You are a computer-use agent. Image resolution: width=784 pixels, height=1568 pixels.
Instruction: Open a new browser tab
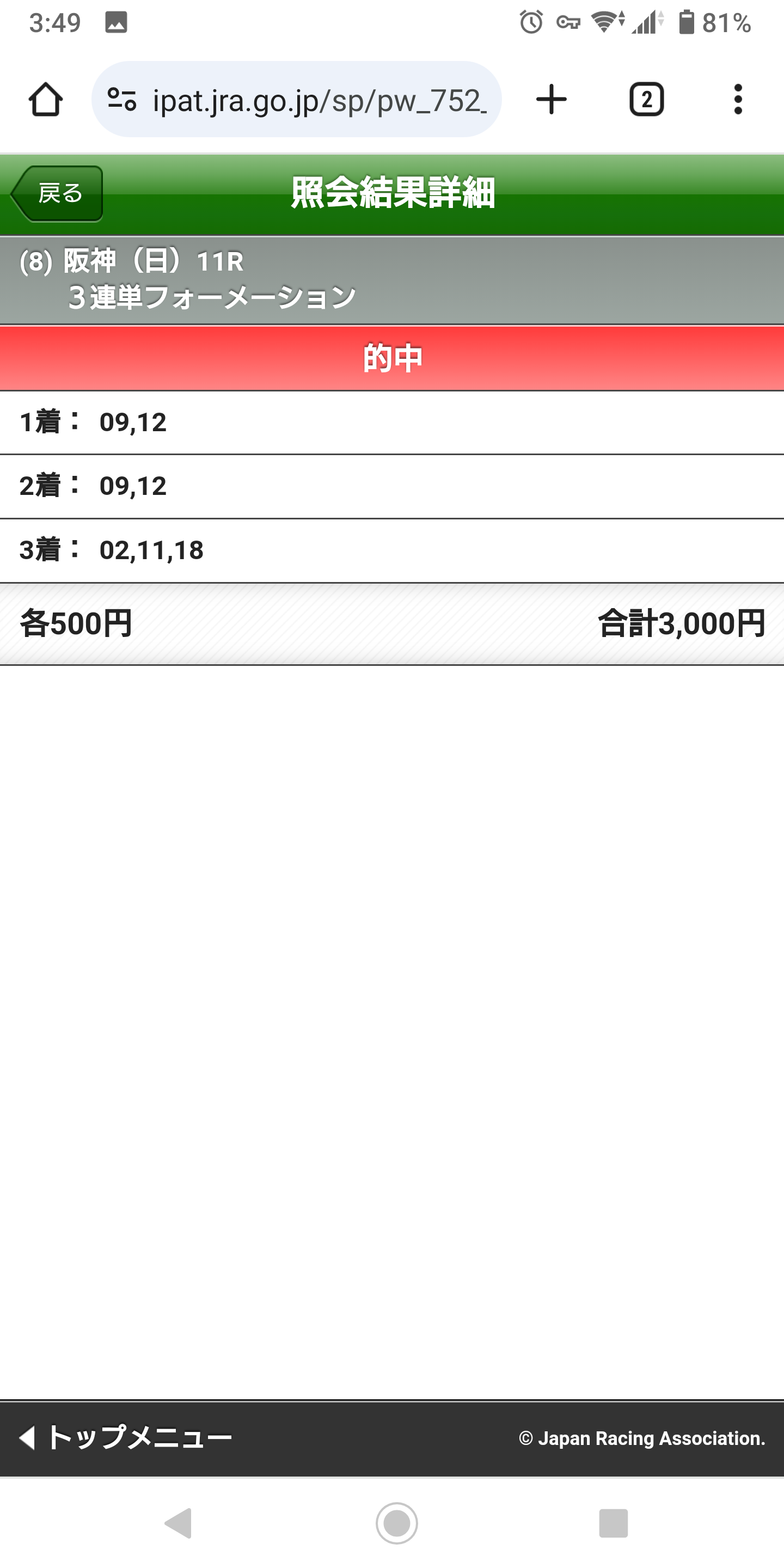[x=552, y=99]
